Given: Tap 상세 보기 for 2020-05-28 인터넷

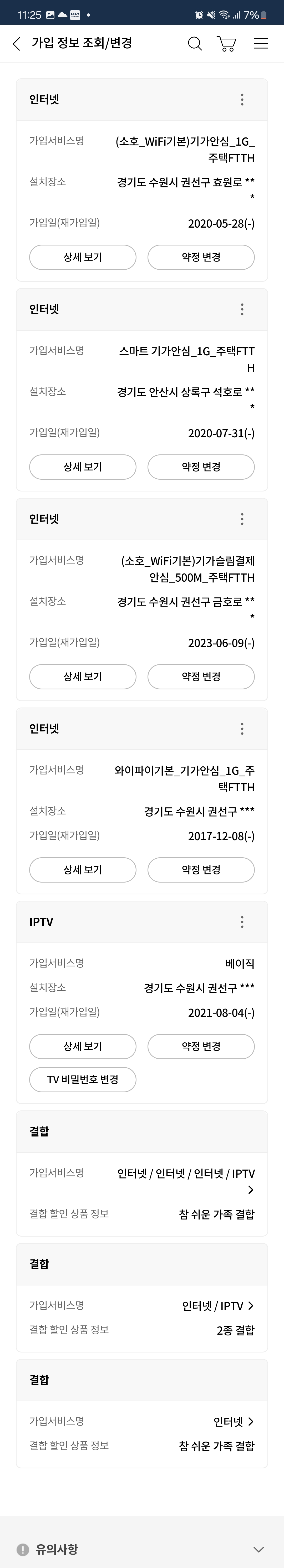Looking at the screenshot, I should click(83, 257).
